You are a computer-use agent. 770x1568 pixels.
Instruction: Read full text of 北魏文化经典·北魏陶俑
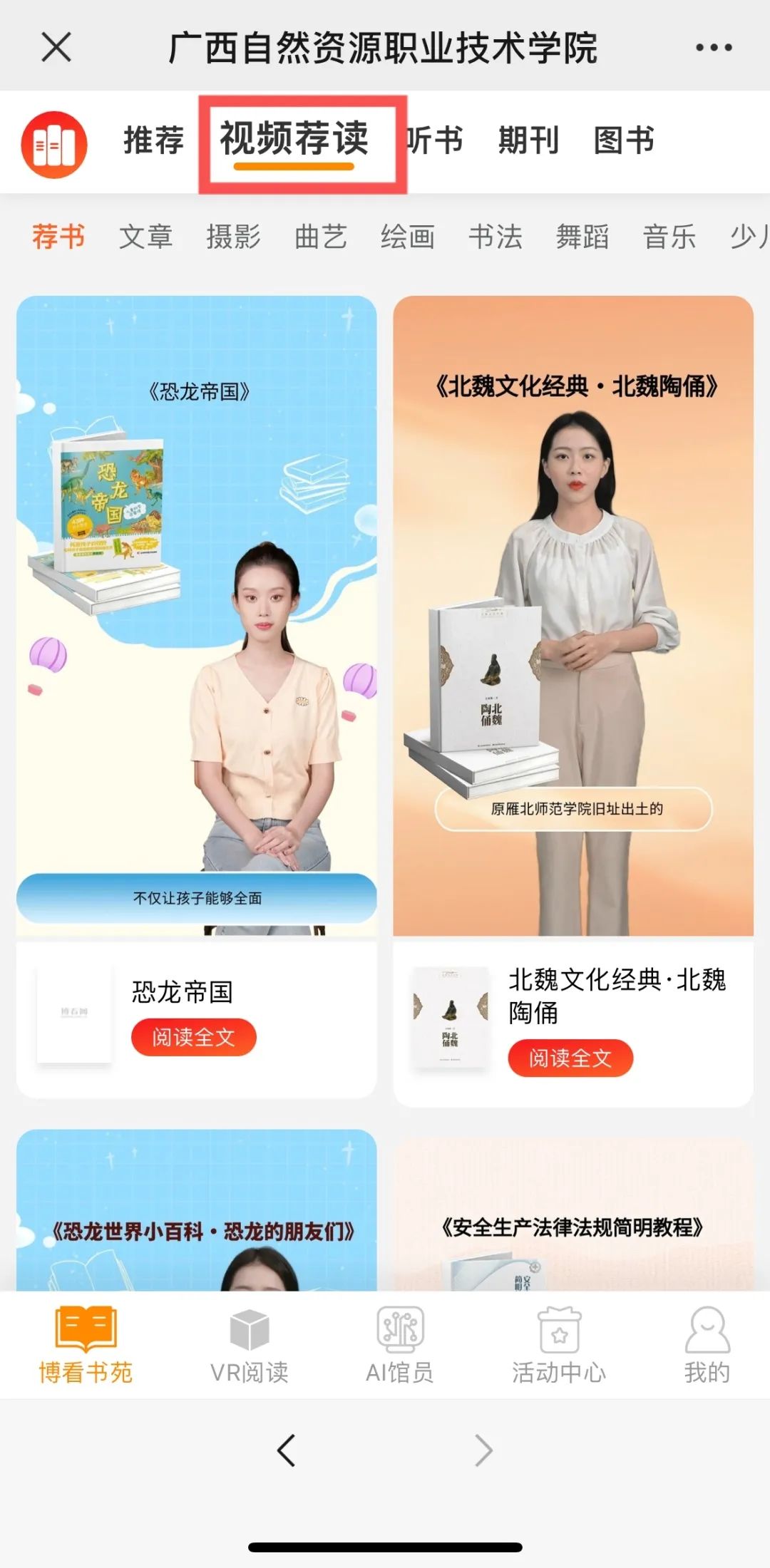(570, 1058)
